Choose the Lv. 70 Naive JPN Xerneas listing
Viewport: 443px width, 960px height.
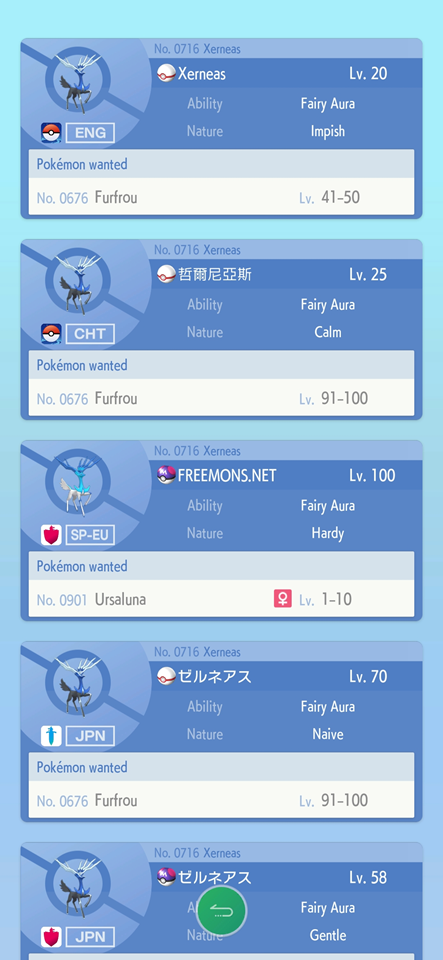[x=222, y=731]
